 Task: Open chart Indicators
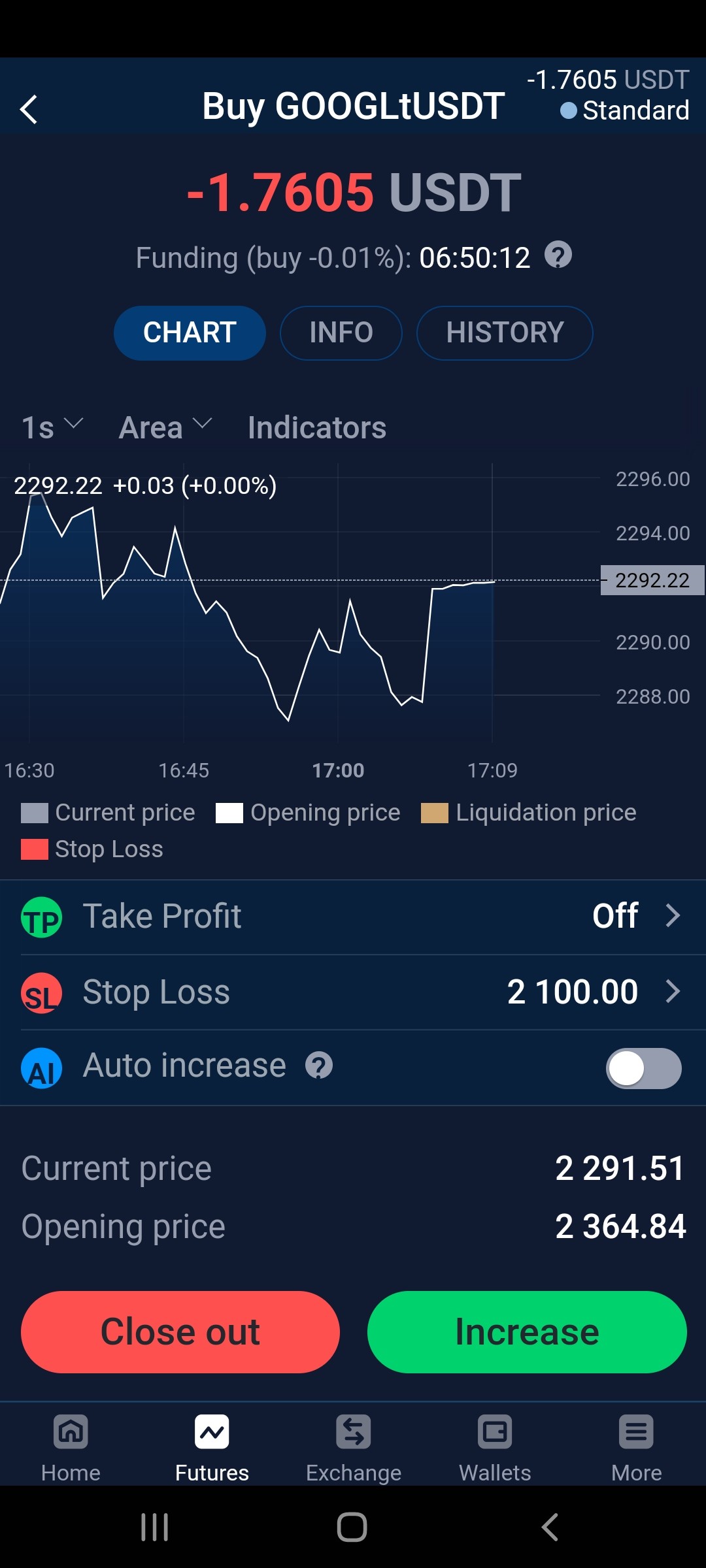point(317,428)
